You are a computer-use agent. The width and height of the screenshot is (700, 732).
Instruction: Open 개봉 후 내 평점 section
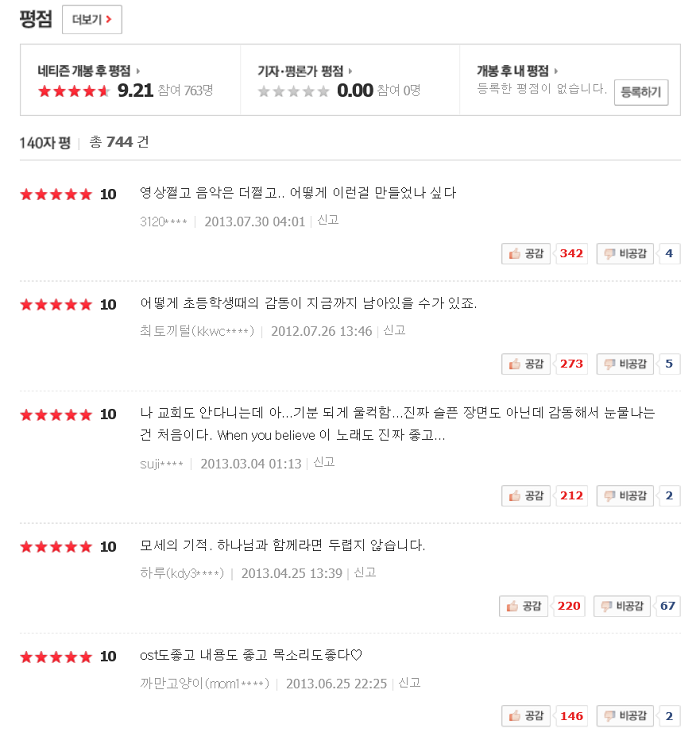(516, 71)
